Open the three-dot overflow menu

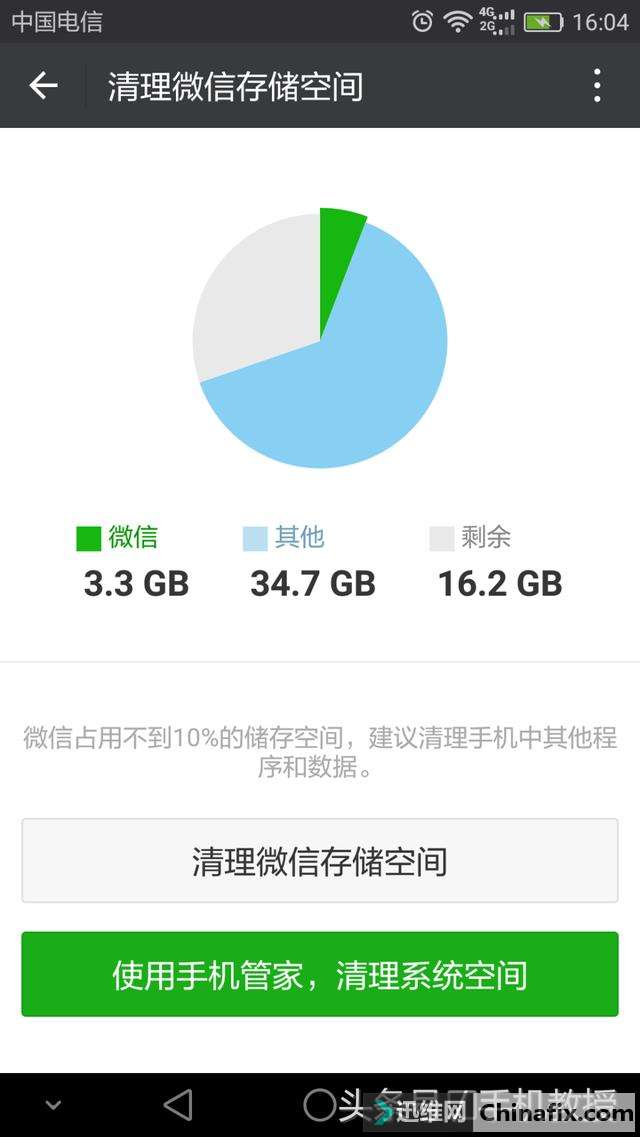click(x=597, y=86)
